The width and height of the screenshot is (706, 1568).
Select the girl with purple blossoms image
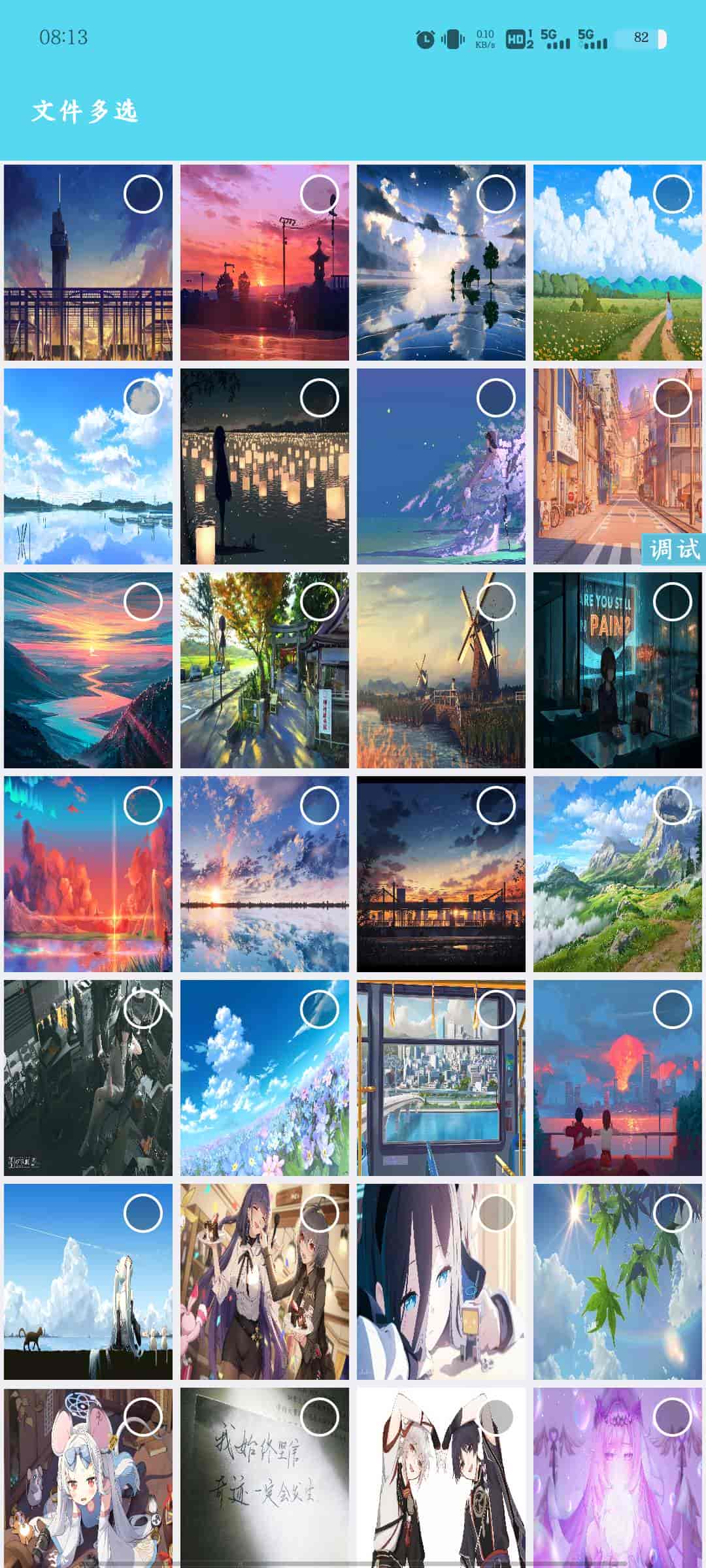(x=496, y=398)
